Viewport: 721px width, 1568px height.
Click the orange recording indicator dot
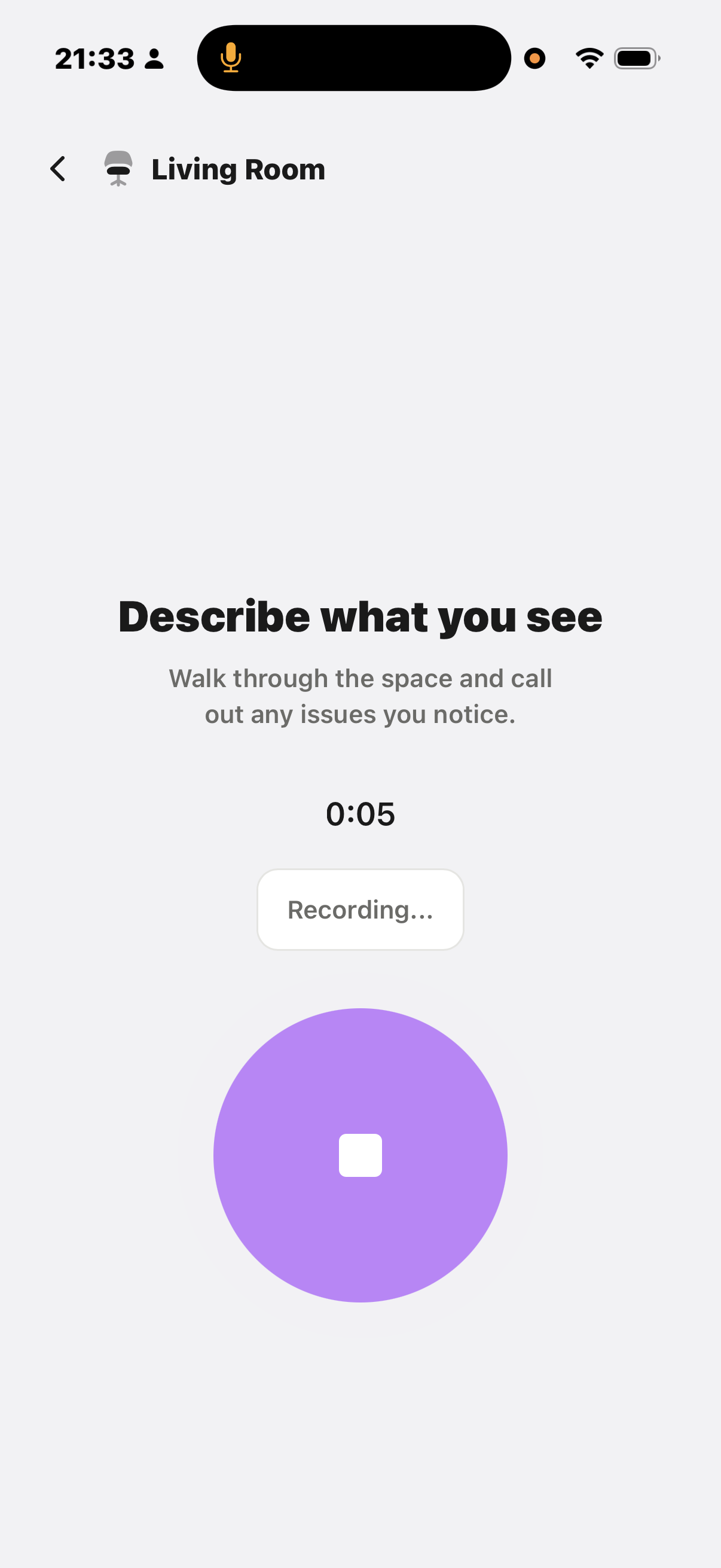[x=535, y=59]
